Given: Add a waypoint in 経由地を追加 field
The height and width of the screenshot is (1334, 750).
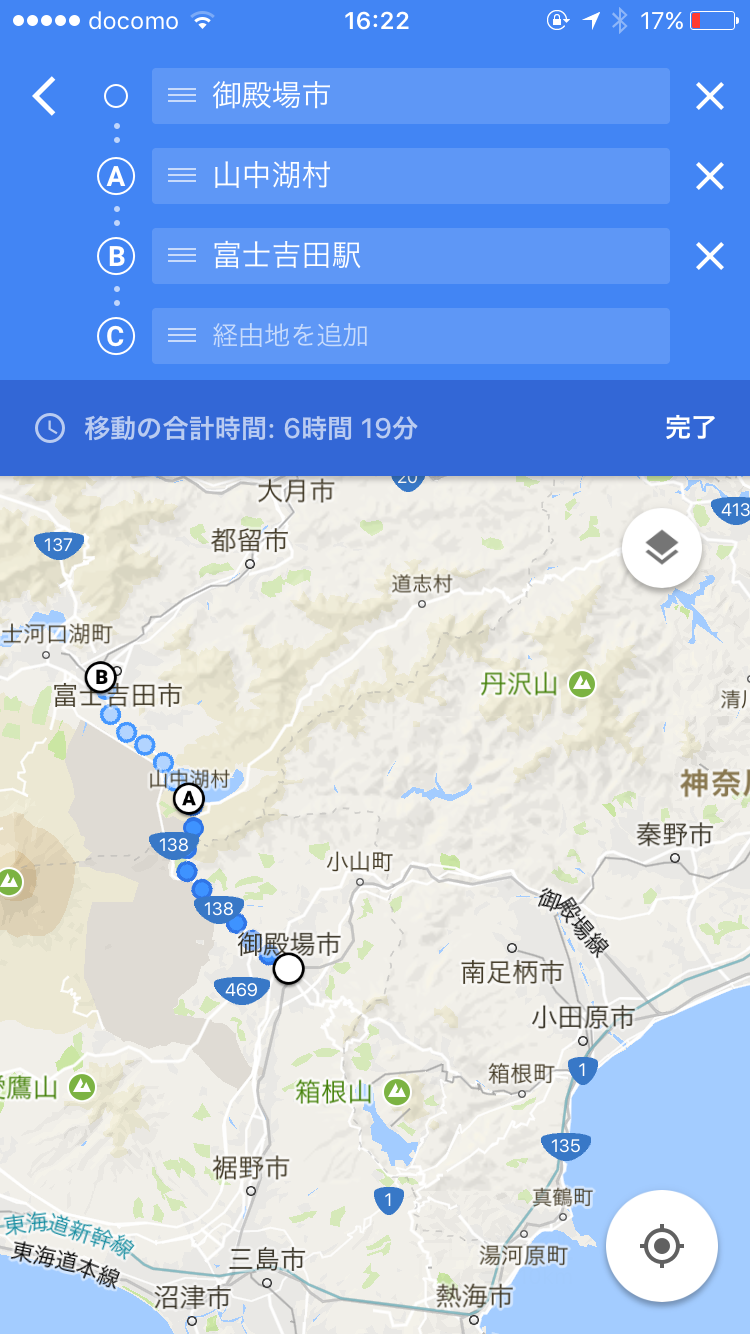Looking at the screenshot, I should point(410,336).
